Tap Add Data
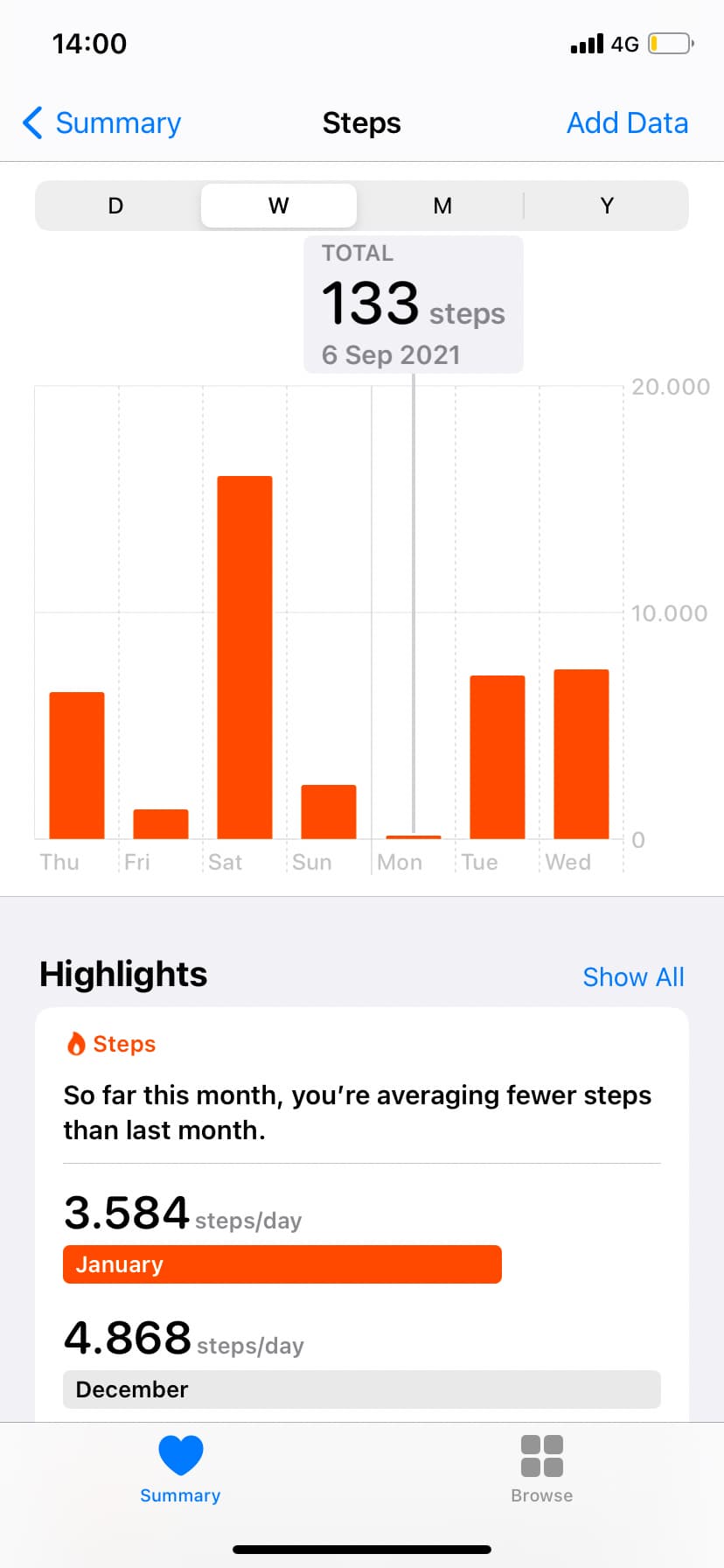The width and height of the screenshot is (724, 1568). click(x=627, y=123)
